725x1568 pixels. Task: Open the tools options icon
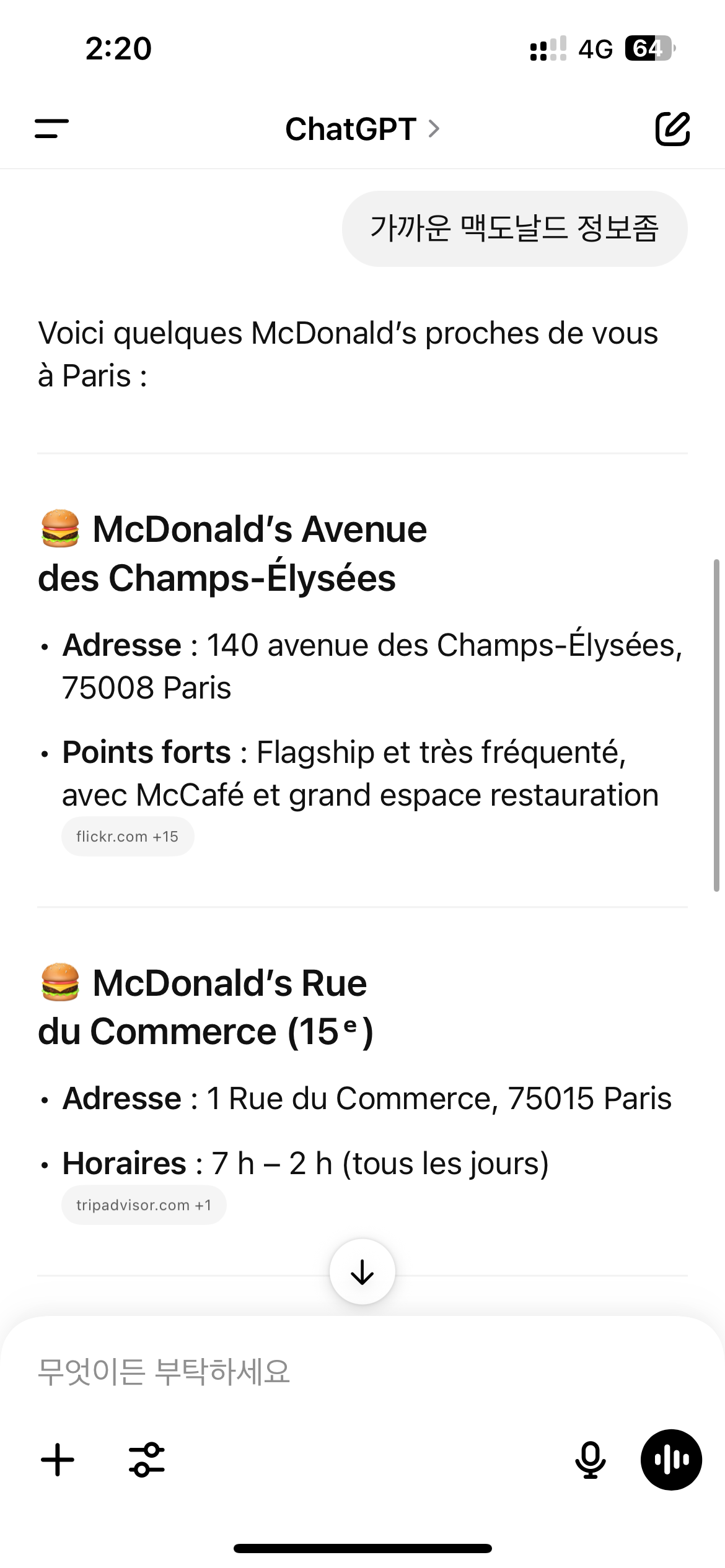[147, 1460]
